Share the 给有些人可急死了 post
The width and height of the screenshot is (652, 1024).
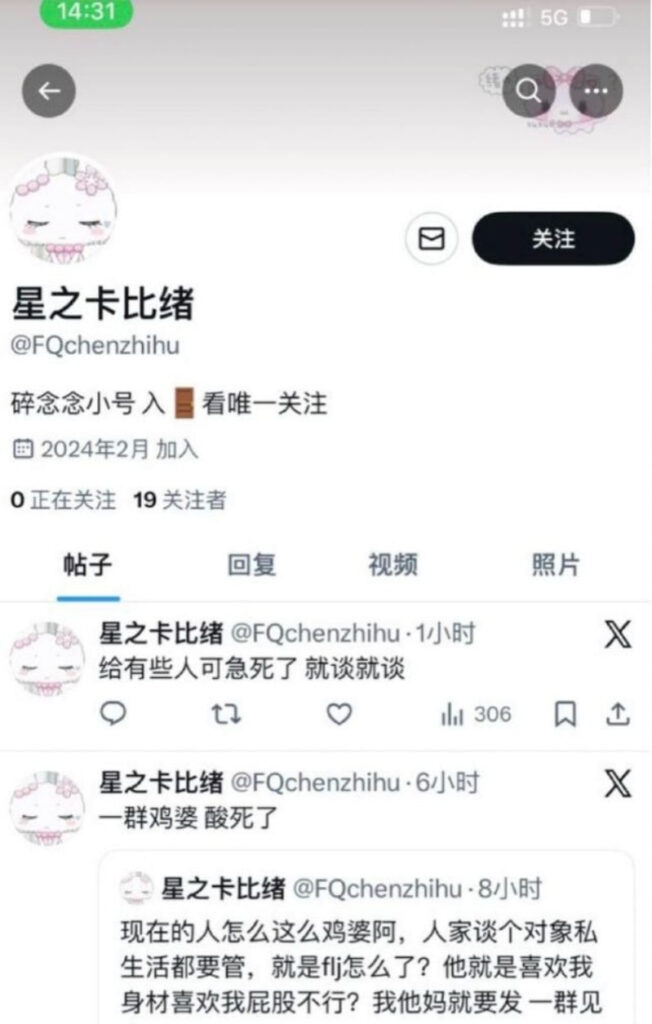click(x=619, y=714)
